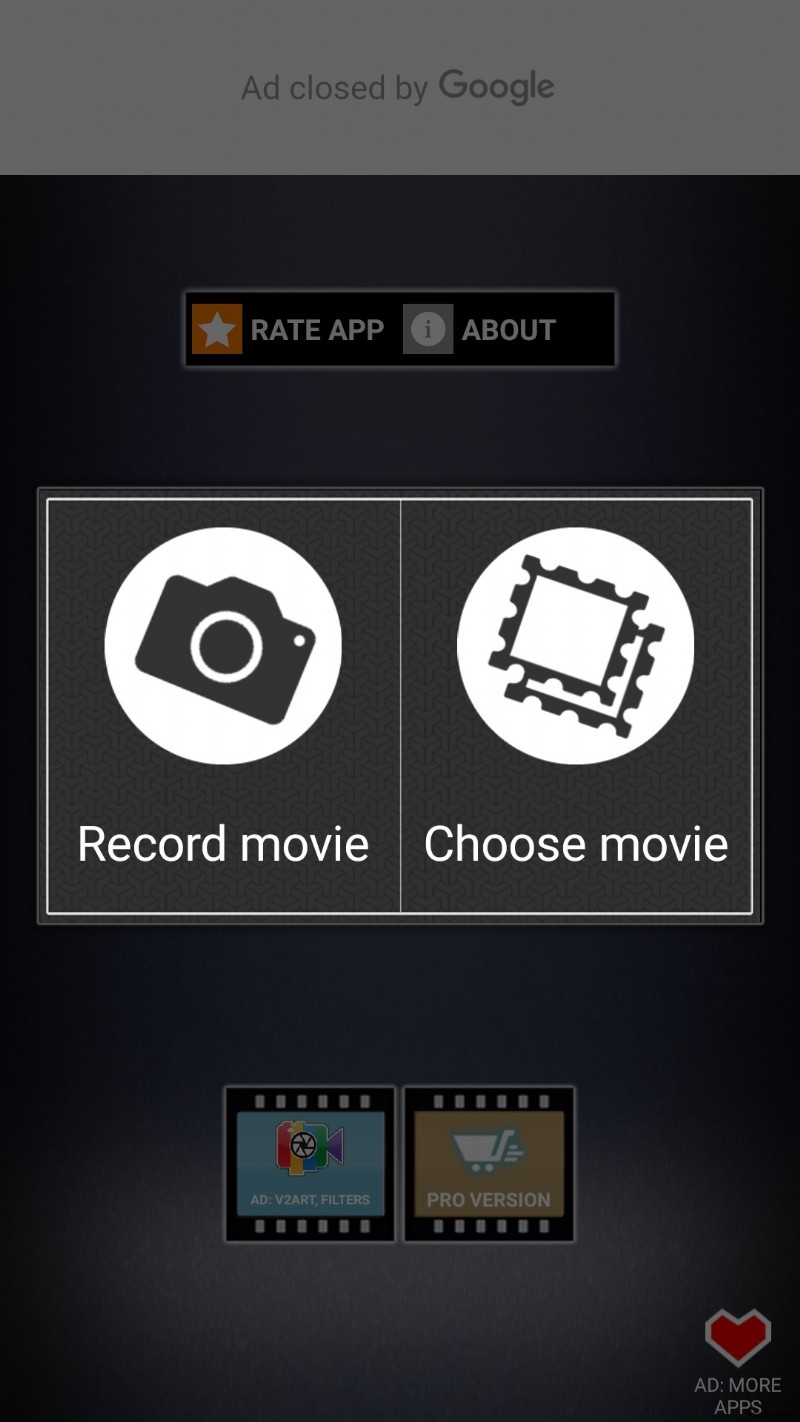The width and height of the screenshot is (800, 1422).
Task: Click "Record movie"
Action: (222, 843)
